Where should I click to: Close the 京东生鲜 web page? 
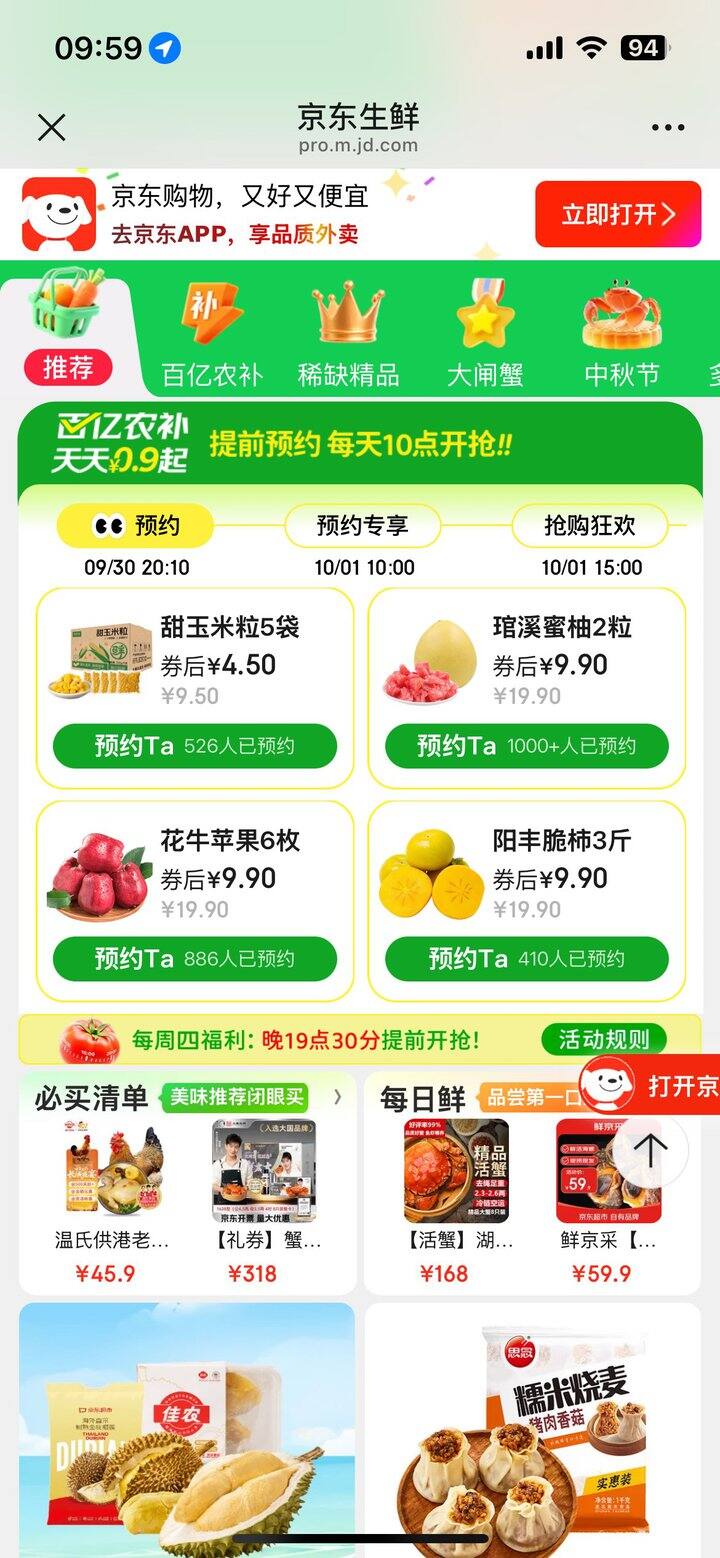(x=51, y=127)
